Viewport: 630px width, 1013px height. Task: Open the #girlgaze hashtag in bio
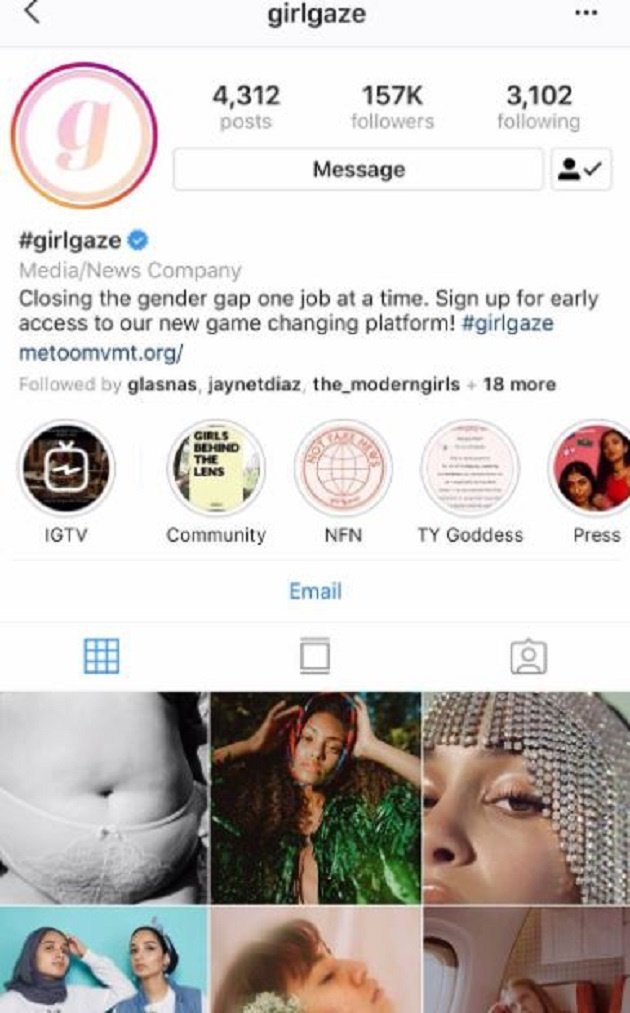506,324
